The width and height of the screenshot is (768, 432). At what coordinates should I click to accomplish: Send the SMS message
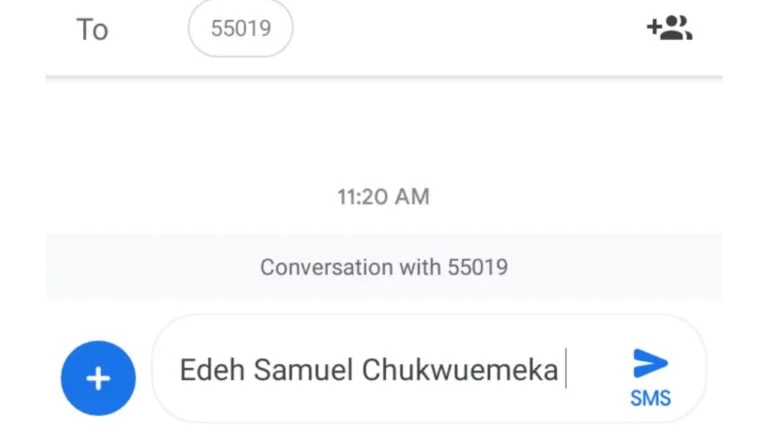[x=650, y=376]
